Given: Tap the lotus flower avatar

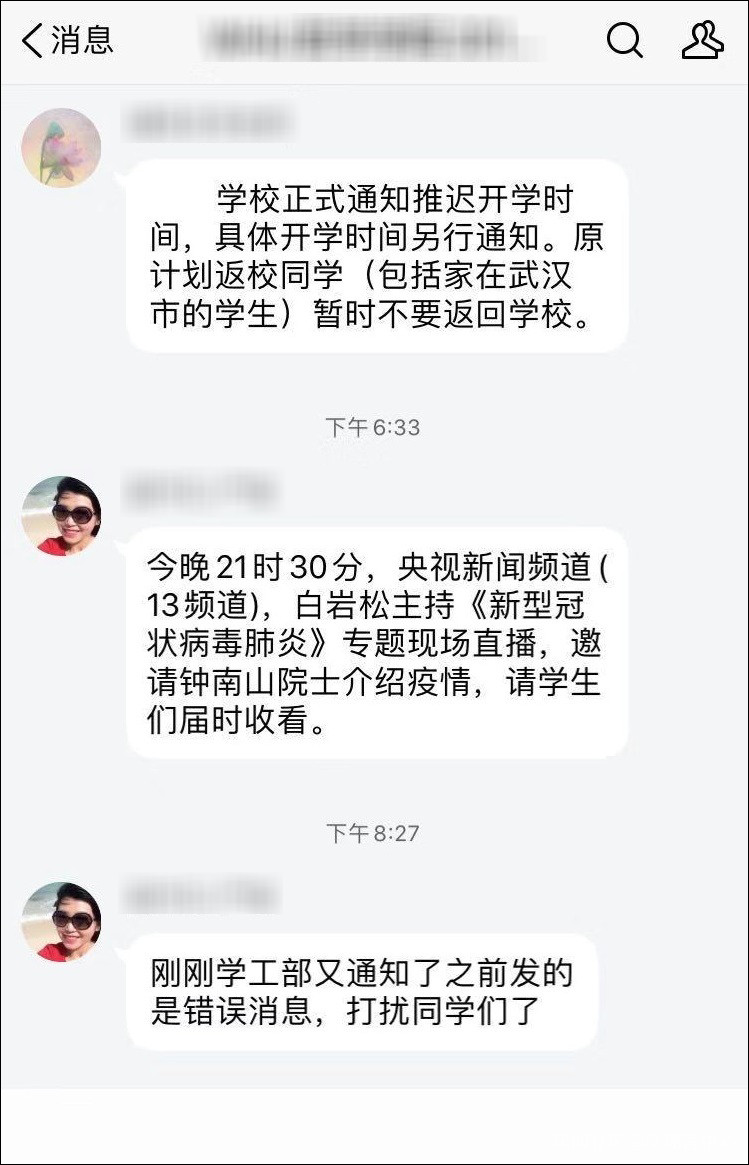Looking at the screenshot, I should click(61, 148).
